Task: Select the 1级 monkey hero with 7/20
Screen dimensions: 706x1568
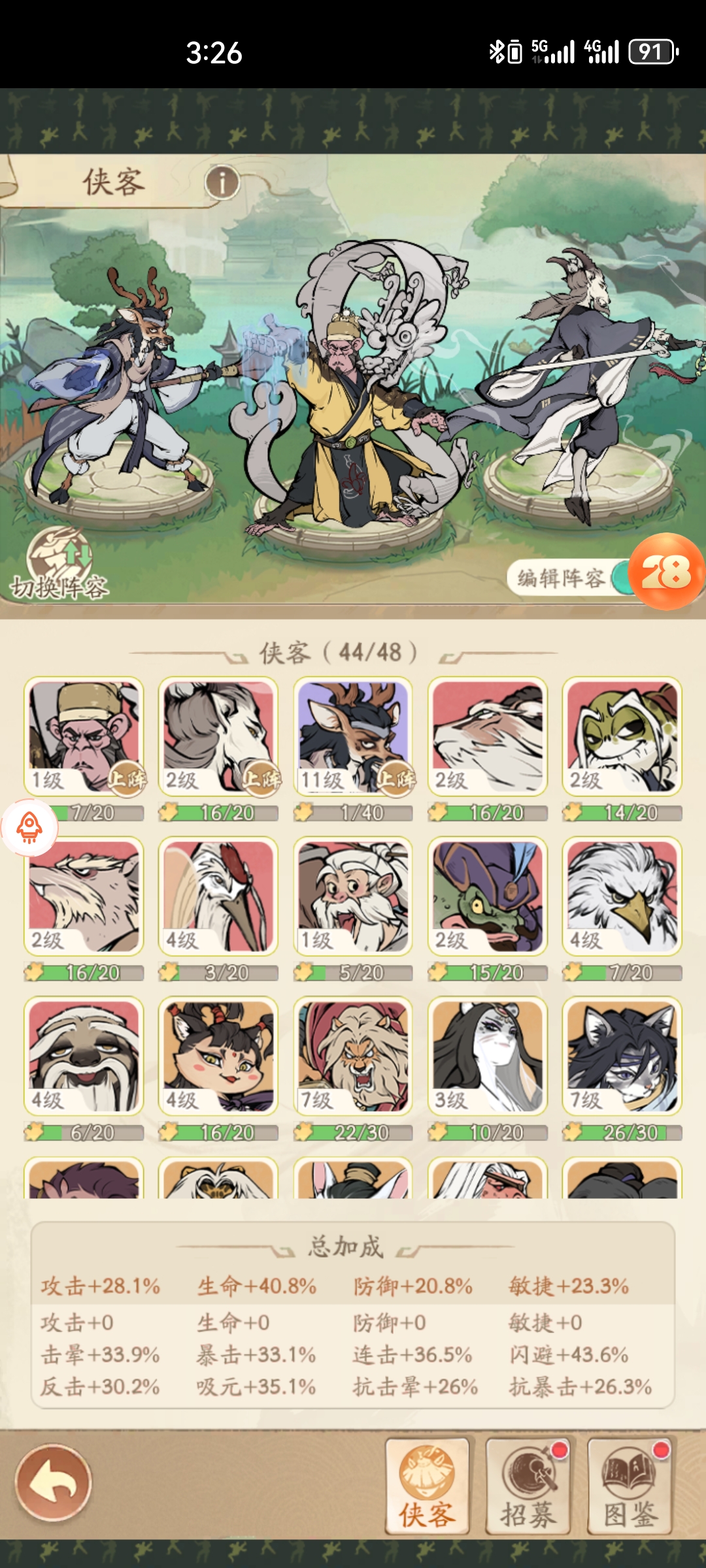Action: (x=84, y=736)
